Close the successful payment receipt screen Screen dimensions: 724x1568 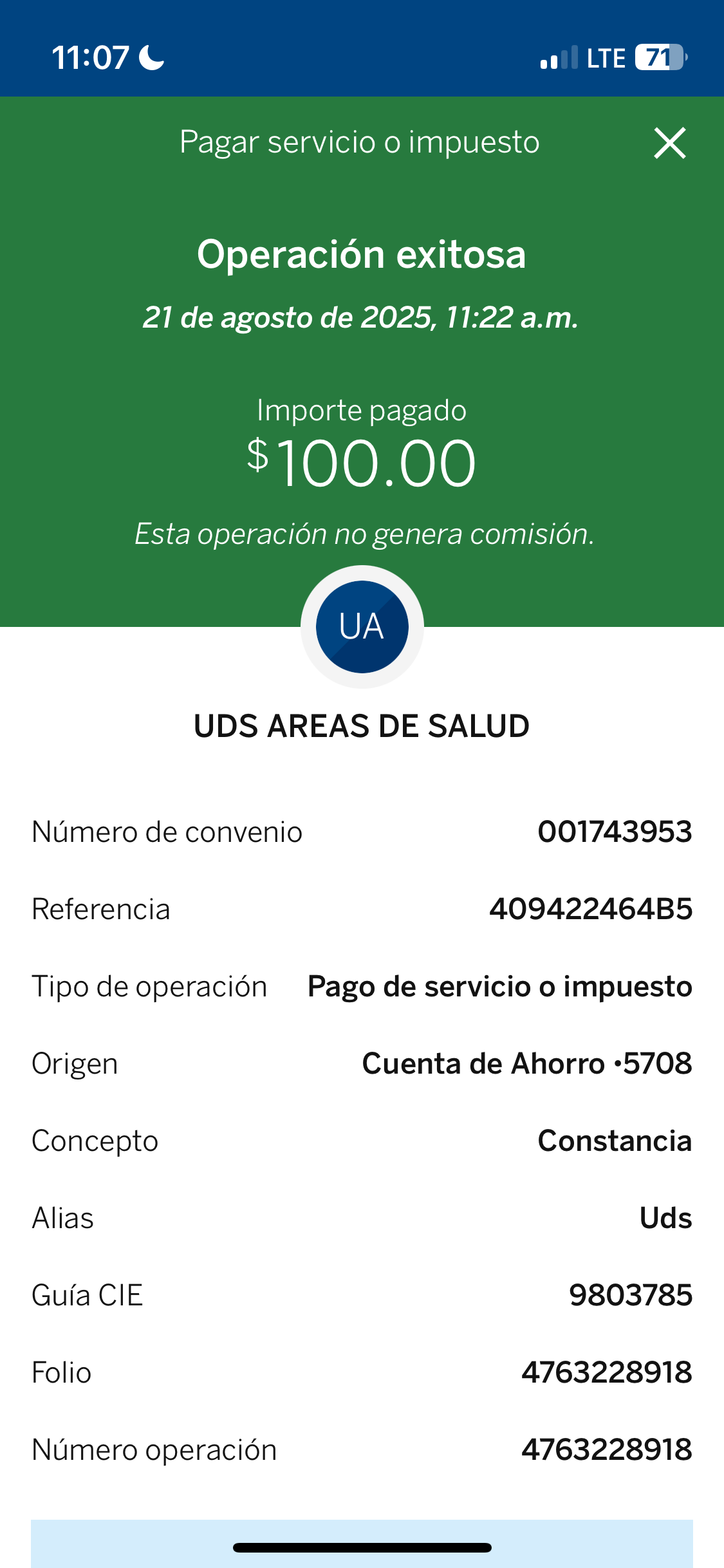[x=670, y=143]
